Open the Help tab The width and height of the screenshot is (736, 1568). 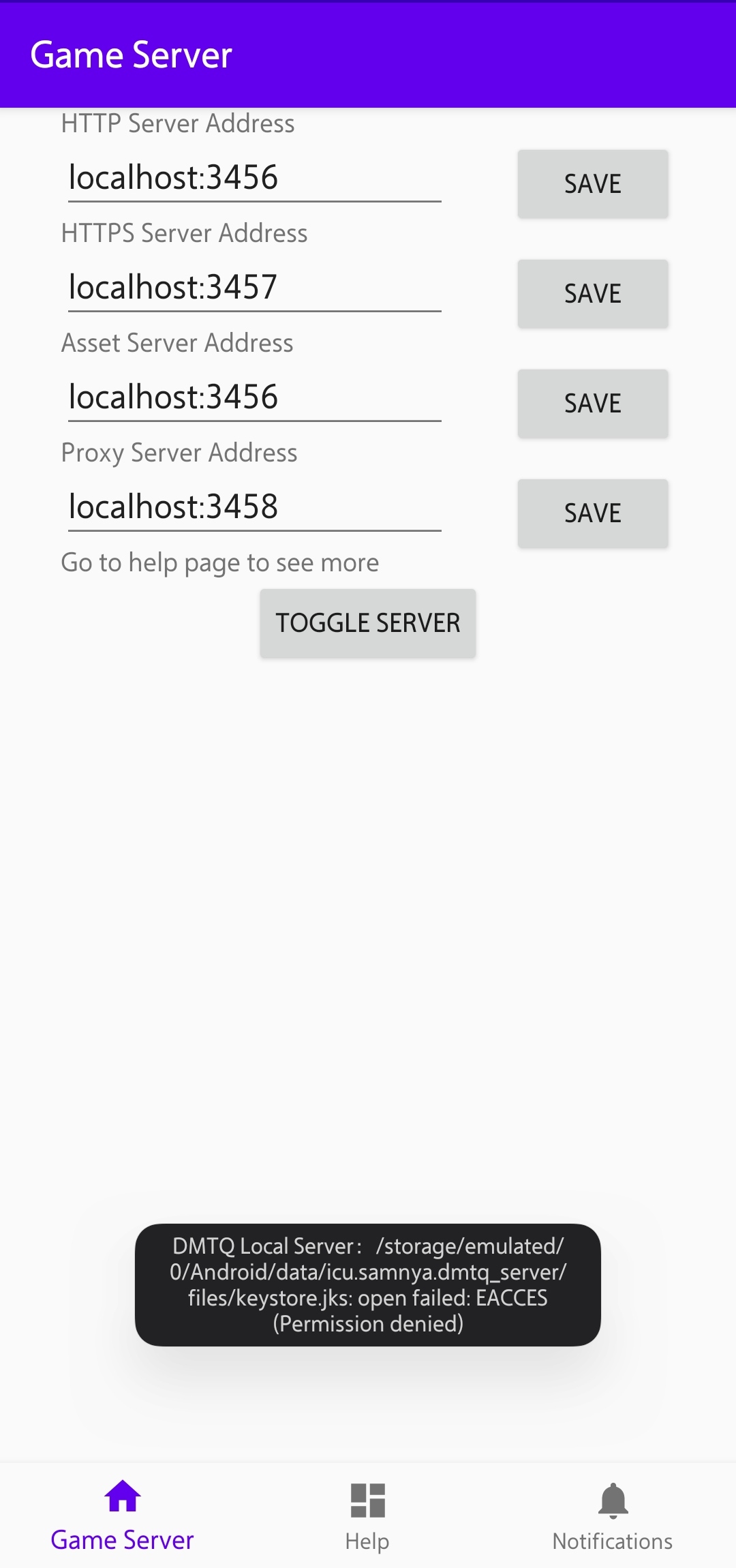[367, 1516]
